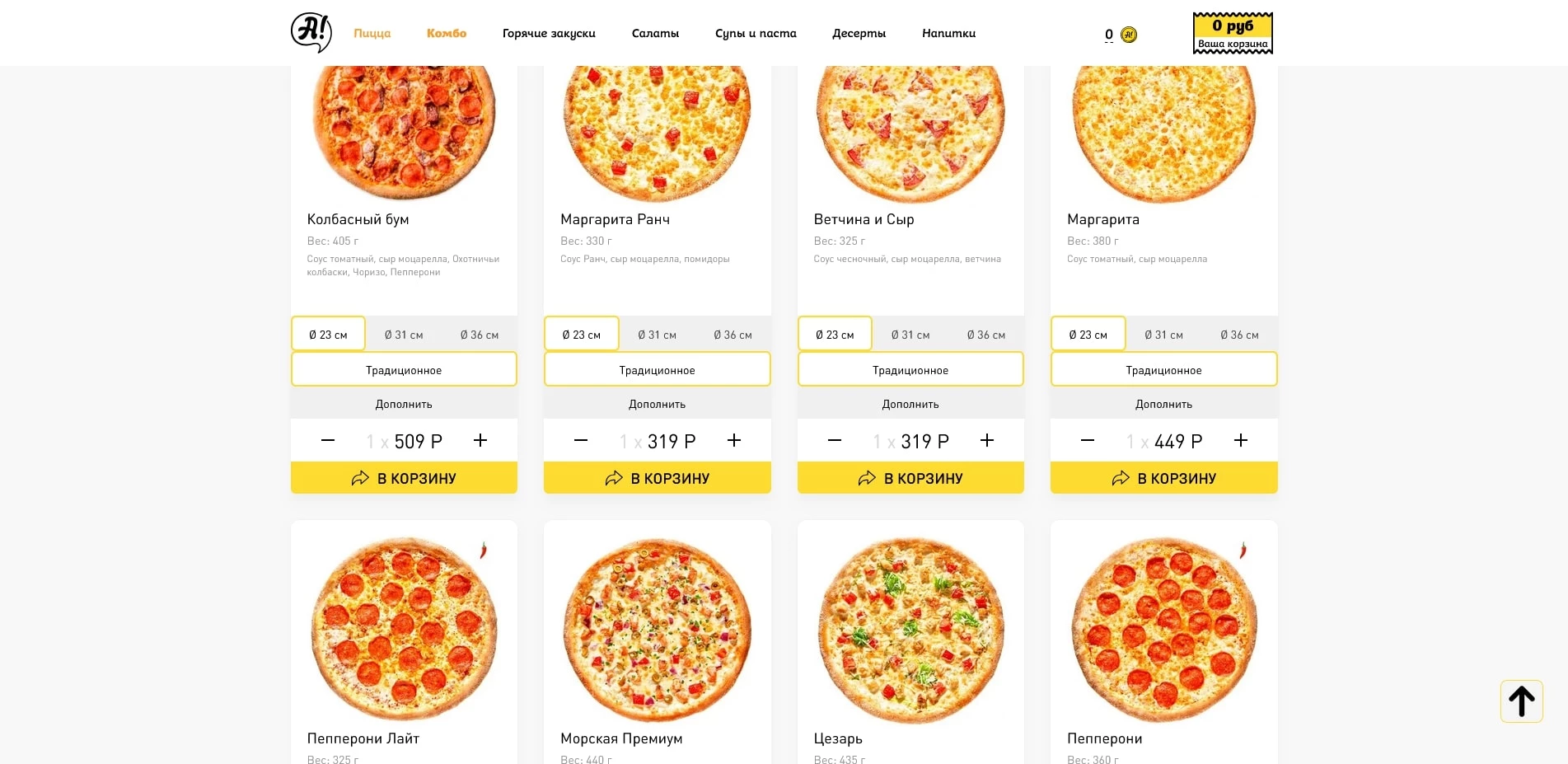Open Супы и паста section
1568x764 pixels.
pos(756,34)
